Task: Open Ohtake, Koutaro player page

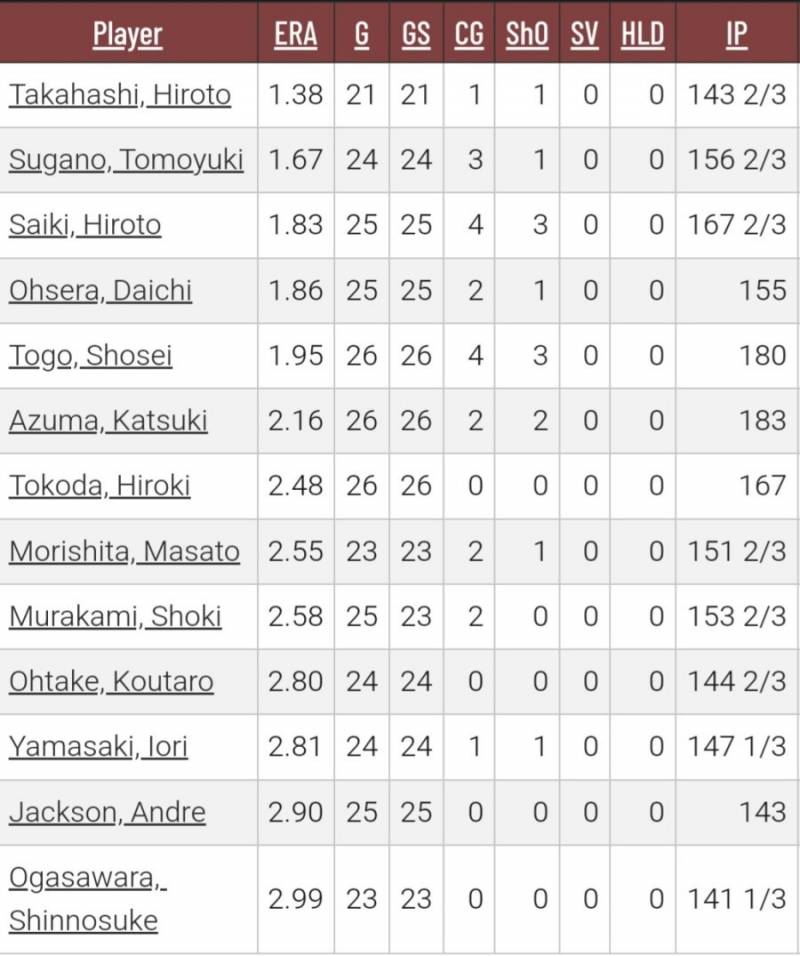Action: pyautogui.click(x=111, y=681)
